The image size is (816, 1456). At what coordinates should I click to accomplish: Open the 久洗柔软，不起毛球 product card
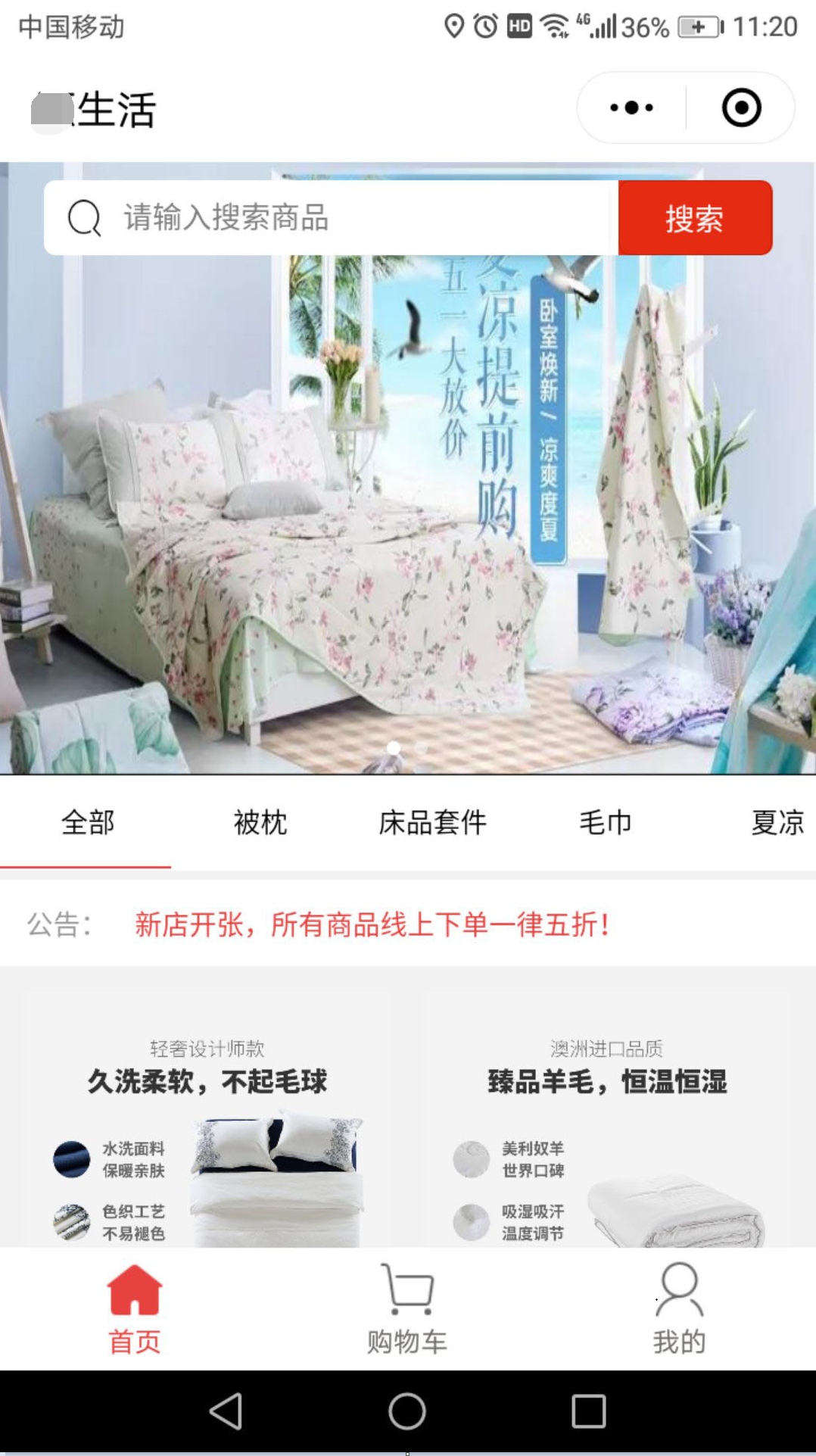pos(207,1121)
